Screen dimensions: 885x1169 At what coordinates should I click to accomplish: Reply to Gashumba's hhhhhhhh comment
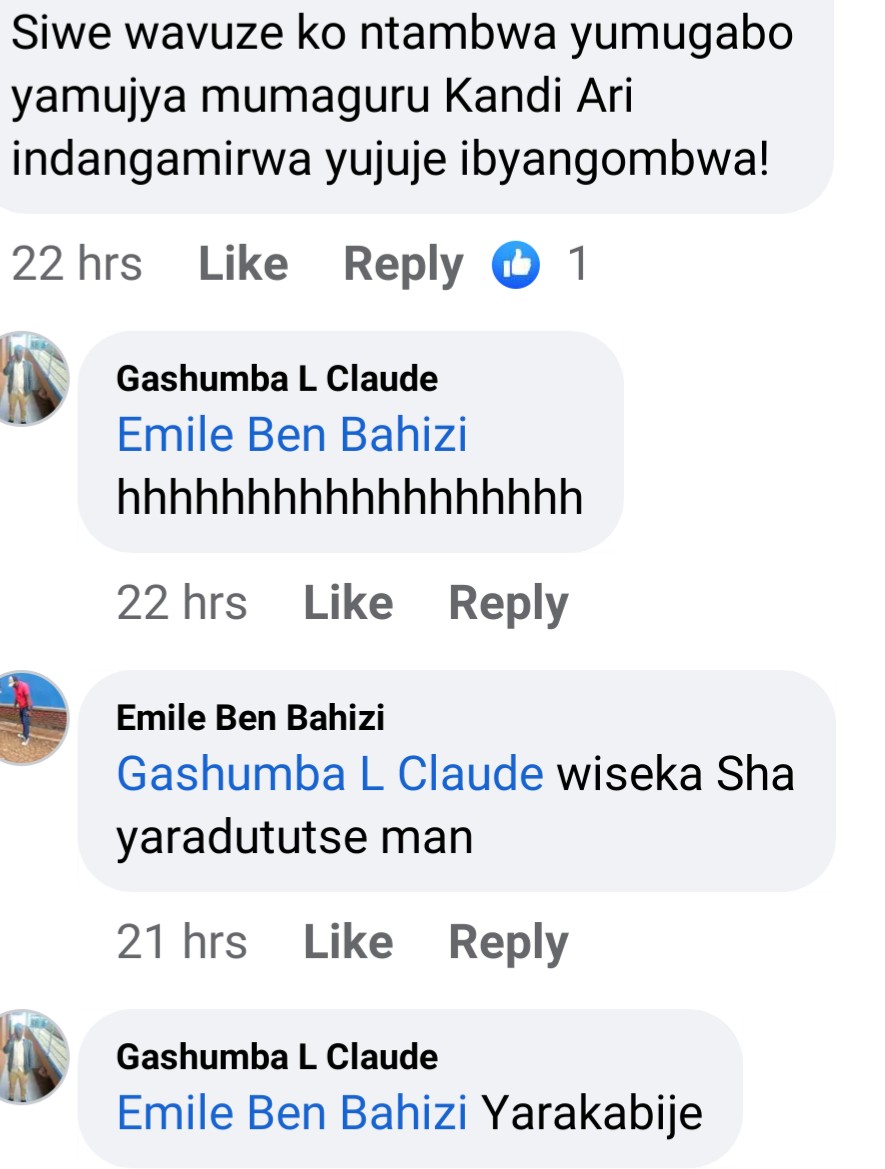coord(508,604)
